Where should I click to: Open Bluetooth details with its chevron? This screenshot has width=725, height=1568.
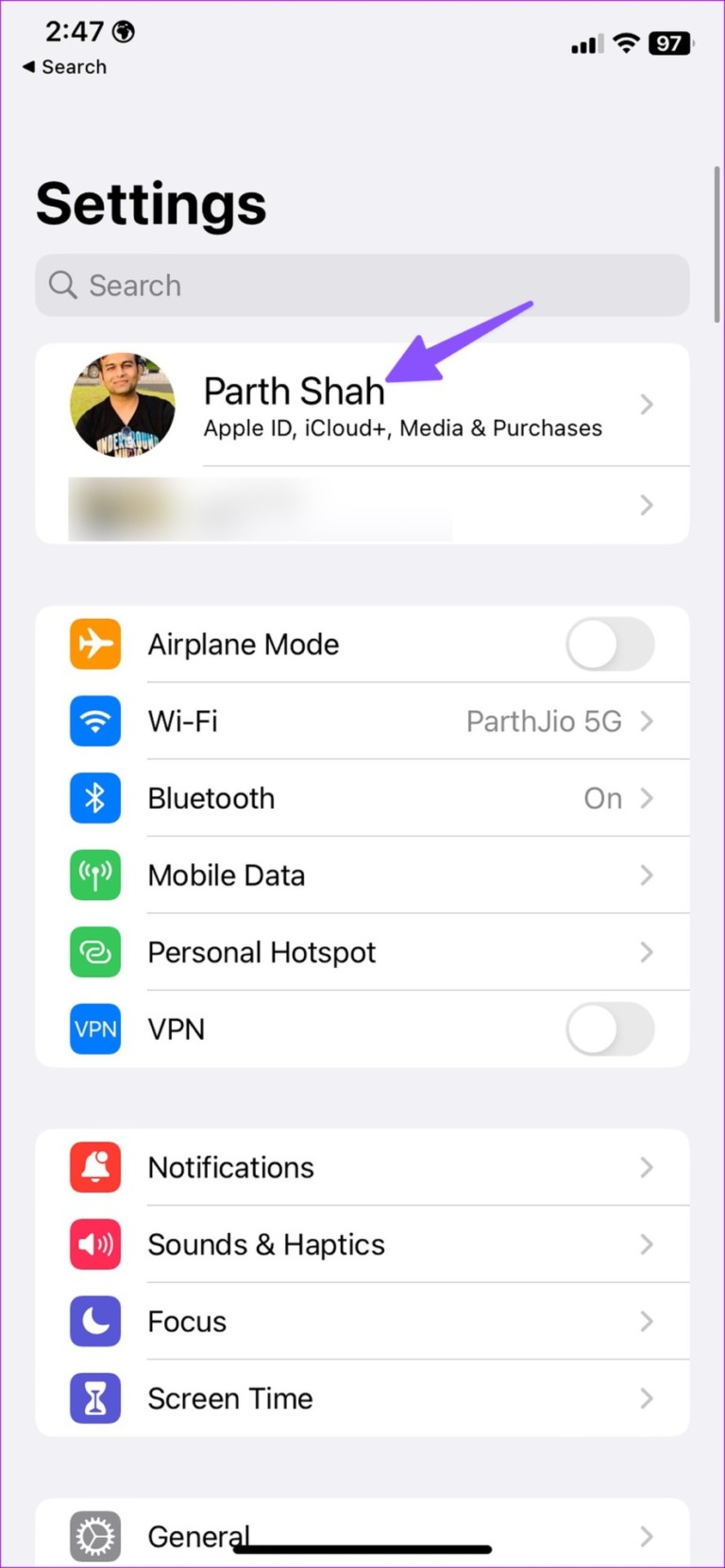[x=648, y=798]
